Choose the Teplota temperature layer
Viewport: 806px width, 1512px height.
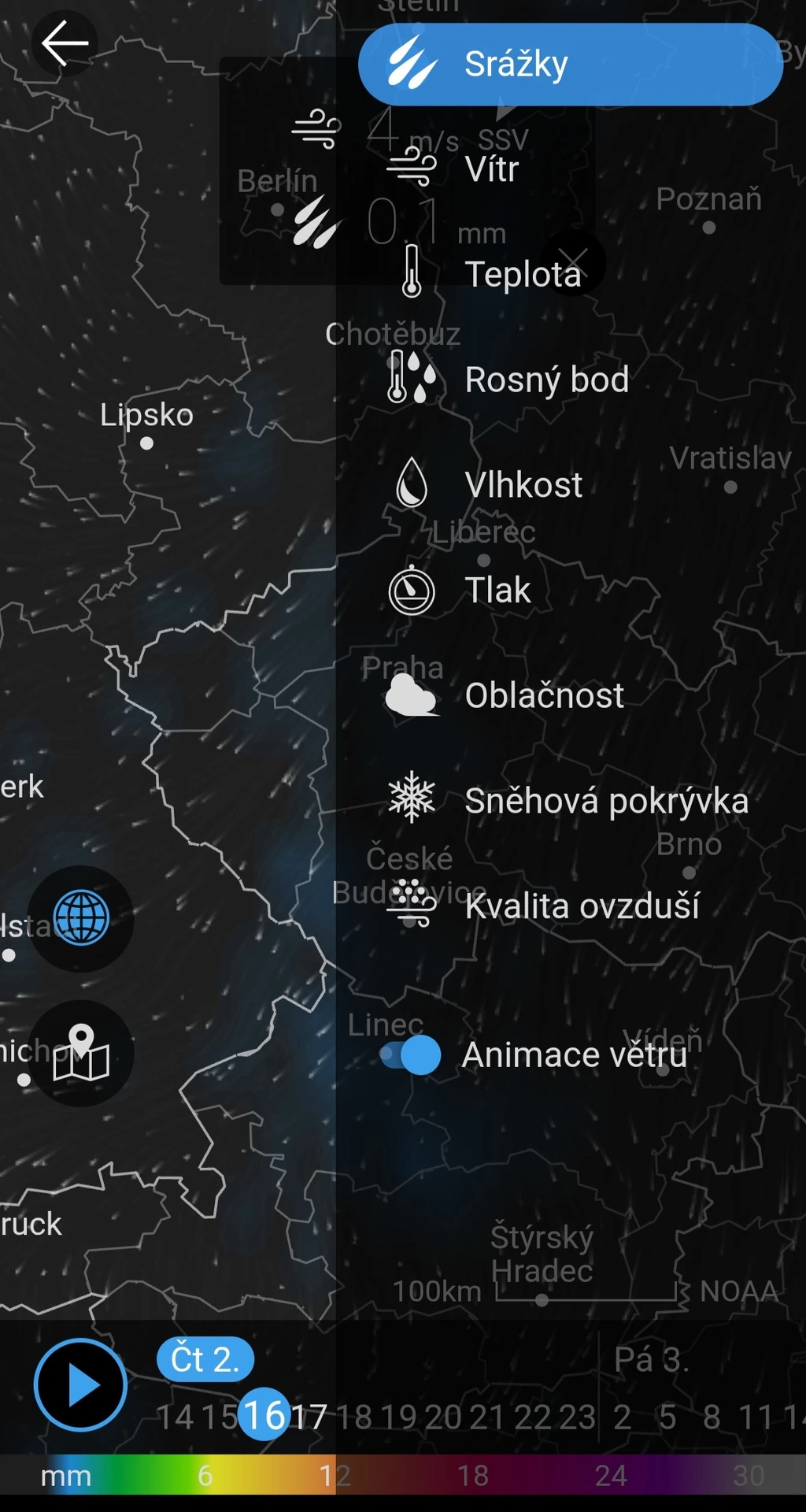(x=522, y=274)
